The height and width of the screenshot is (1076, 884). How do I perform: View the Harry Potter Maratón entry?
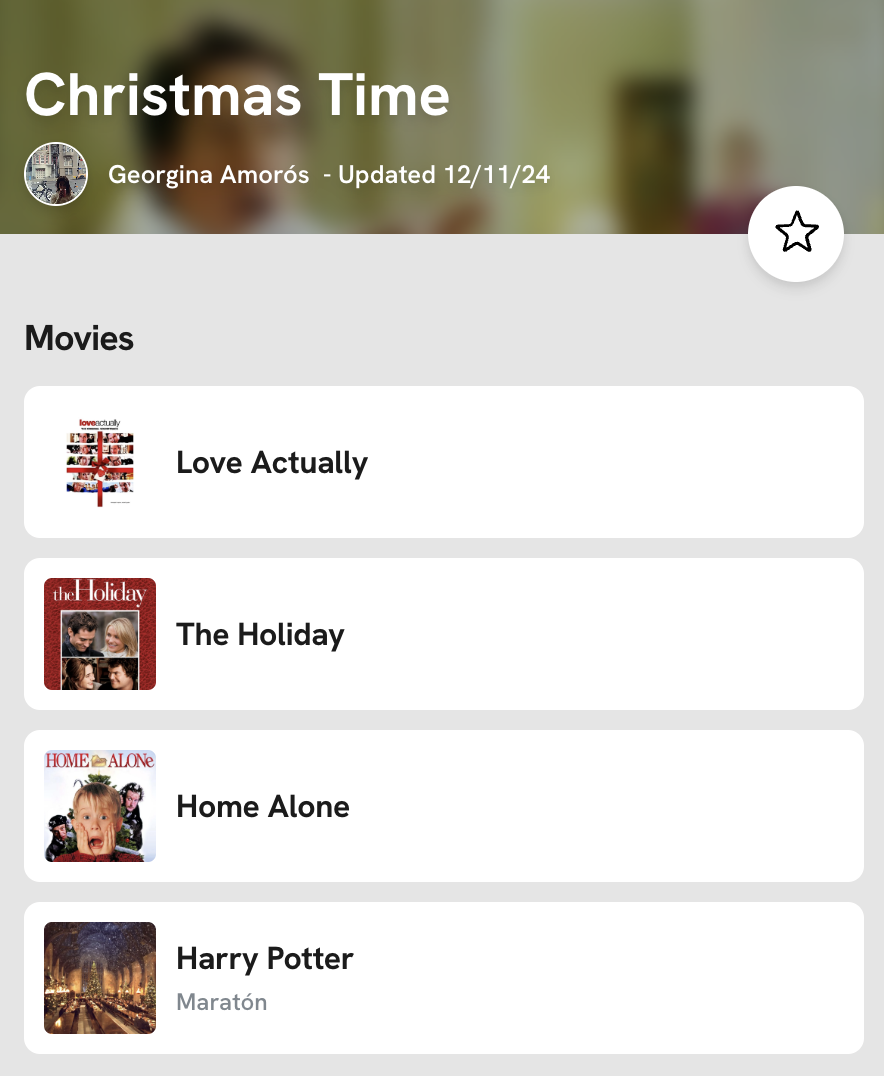click(443, 977)
